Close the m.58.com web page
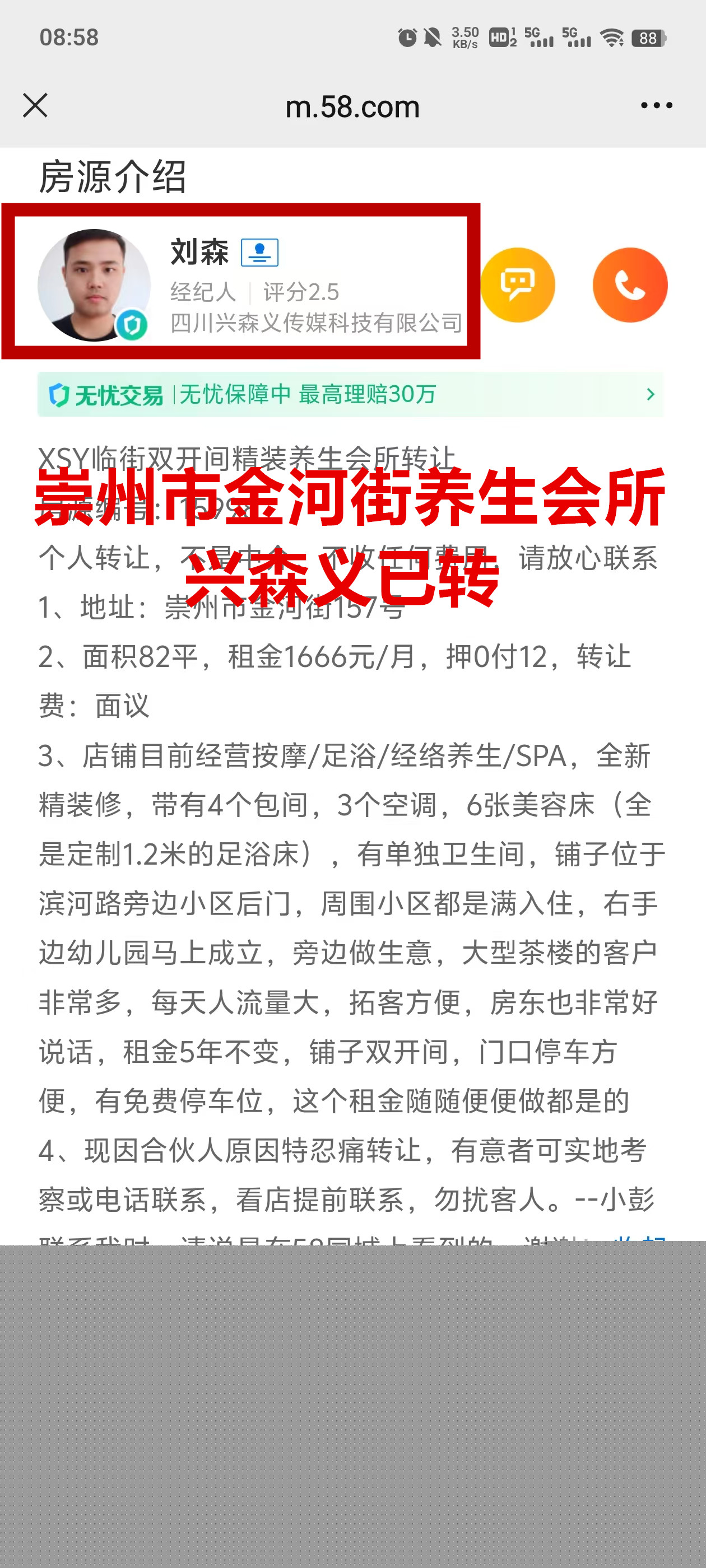This screenshot has height=1568, width=706. click(35, 105)
